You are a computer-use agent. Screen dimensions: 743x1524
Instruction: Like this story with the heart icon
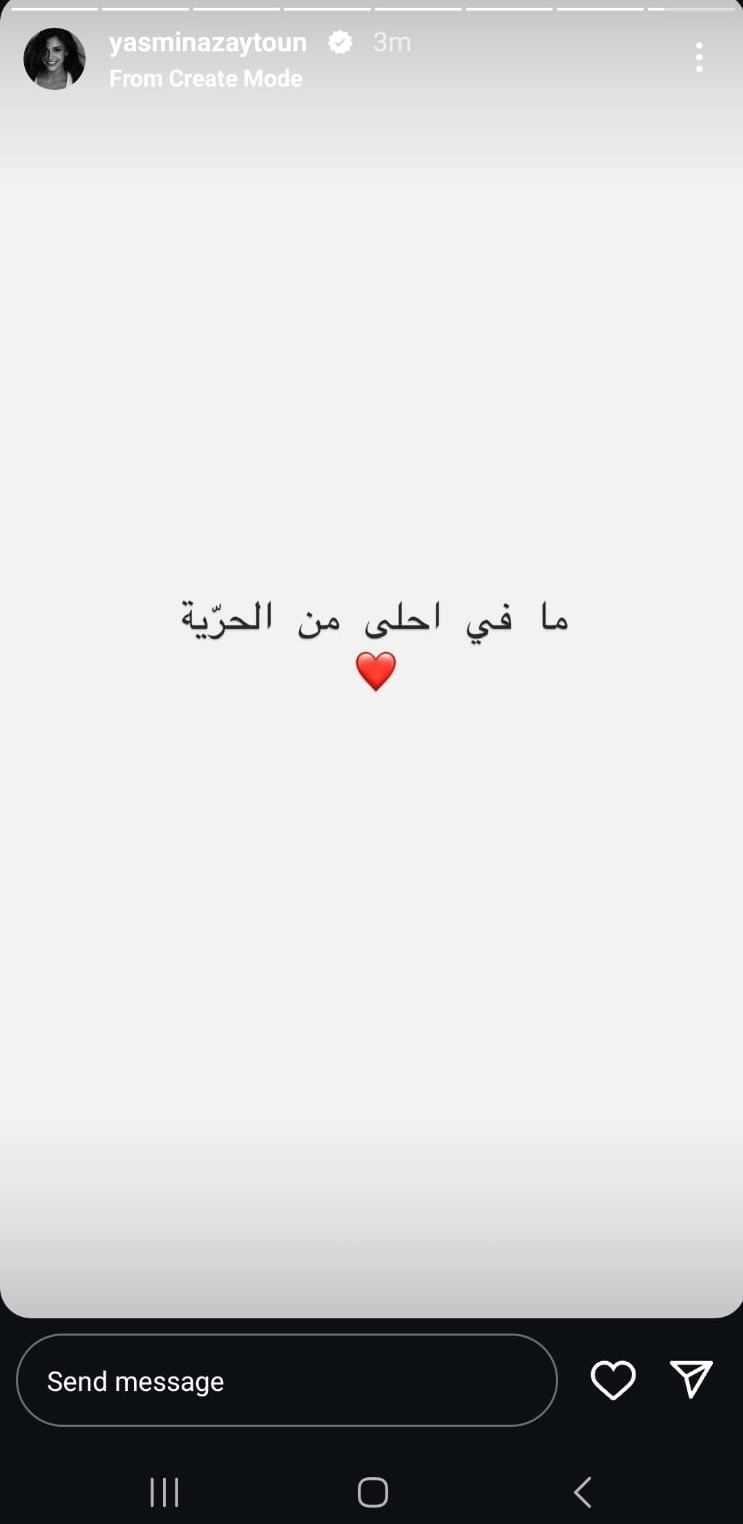tap(613, 1381)
